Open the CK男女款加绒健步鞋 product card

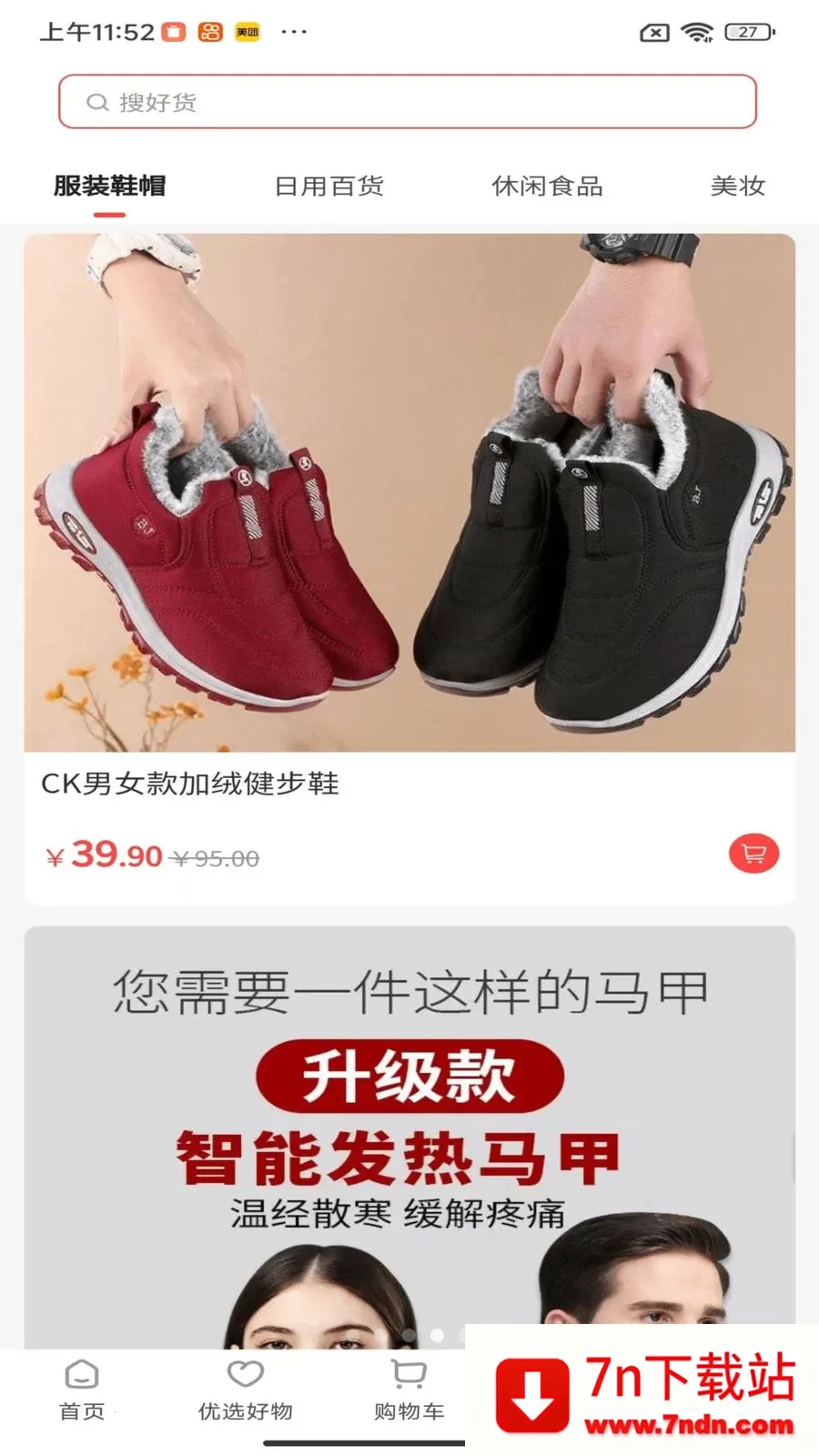click(x=409, y=510)
